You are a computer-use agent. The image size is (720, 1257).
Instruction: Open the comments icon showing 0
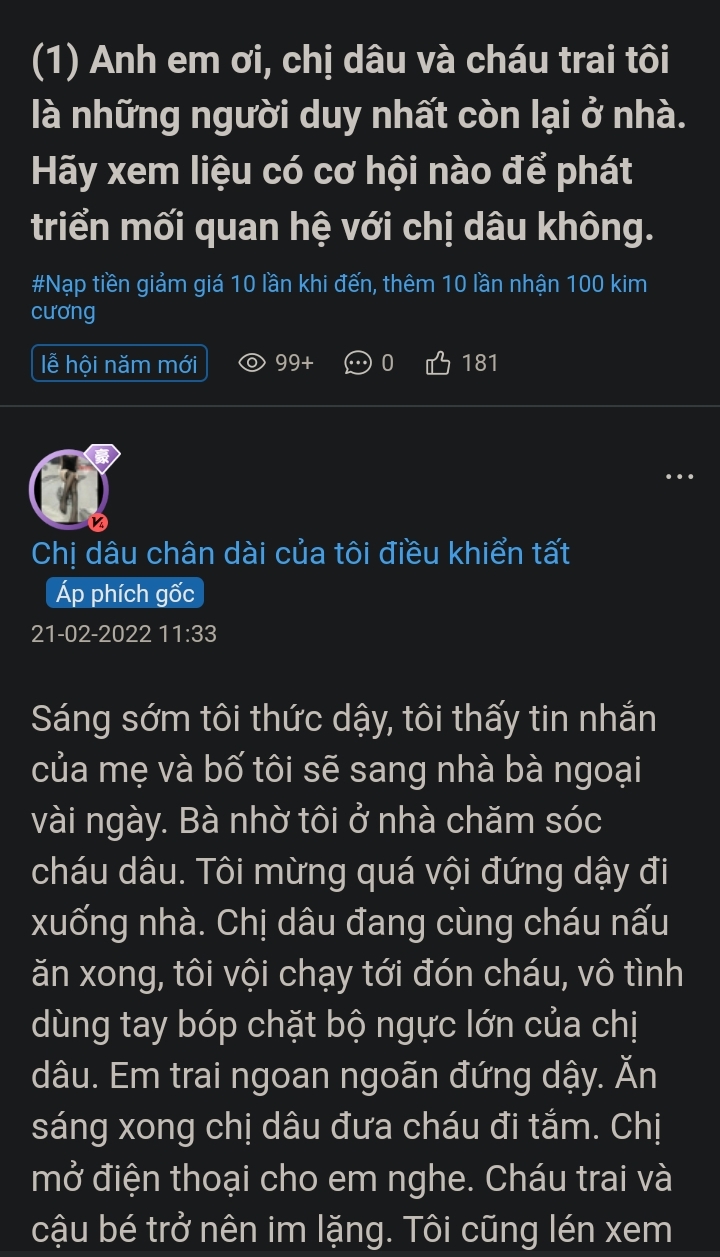357,364
